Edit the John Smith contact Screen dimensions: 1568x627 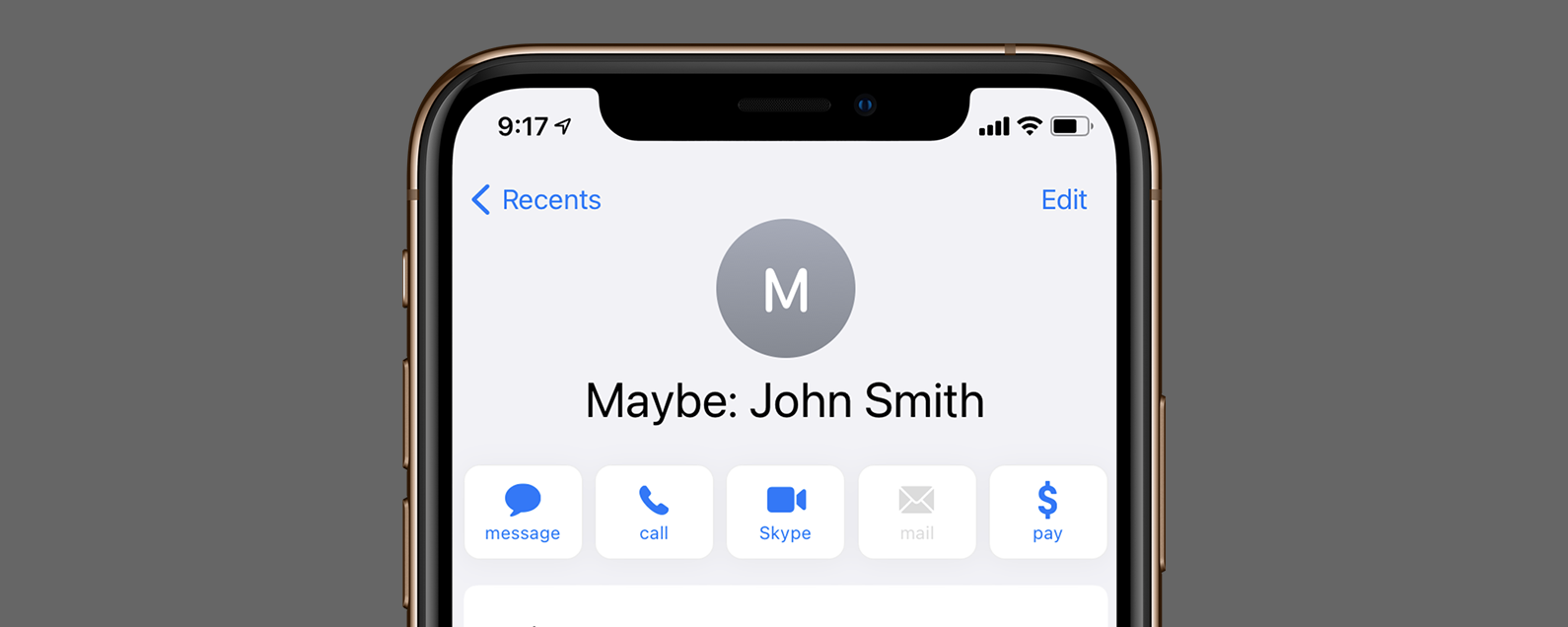click(x=1063, y=200)
